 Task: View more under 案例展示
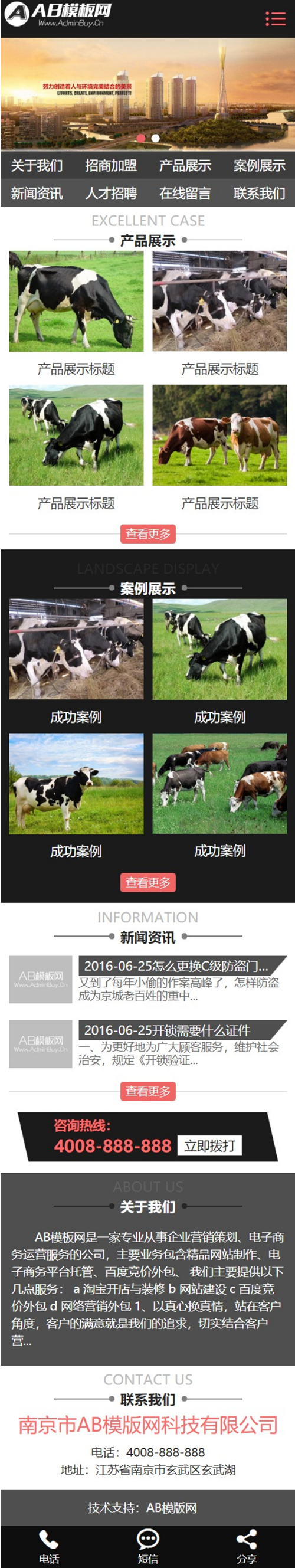coord(148,882)
